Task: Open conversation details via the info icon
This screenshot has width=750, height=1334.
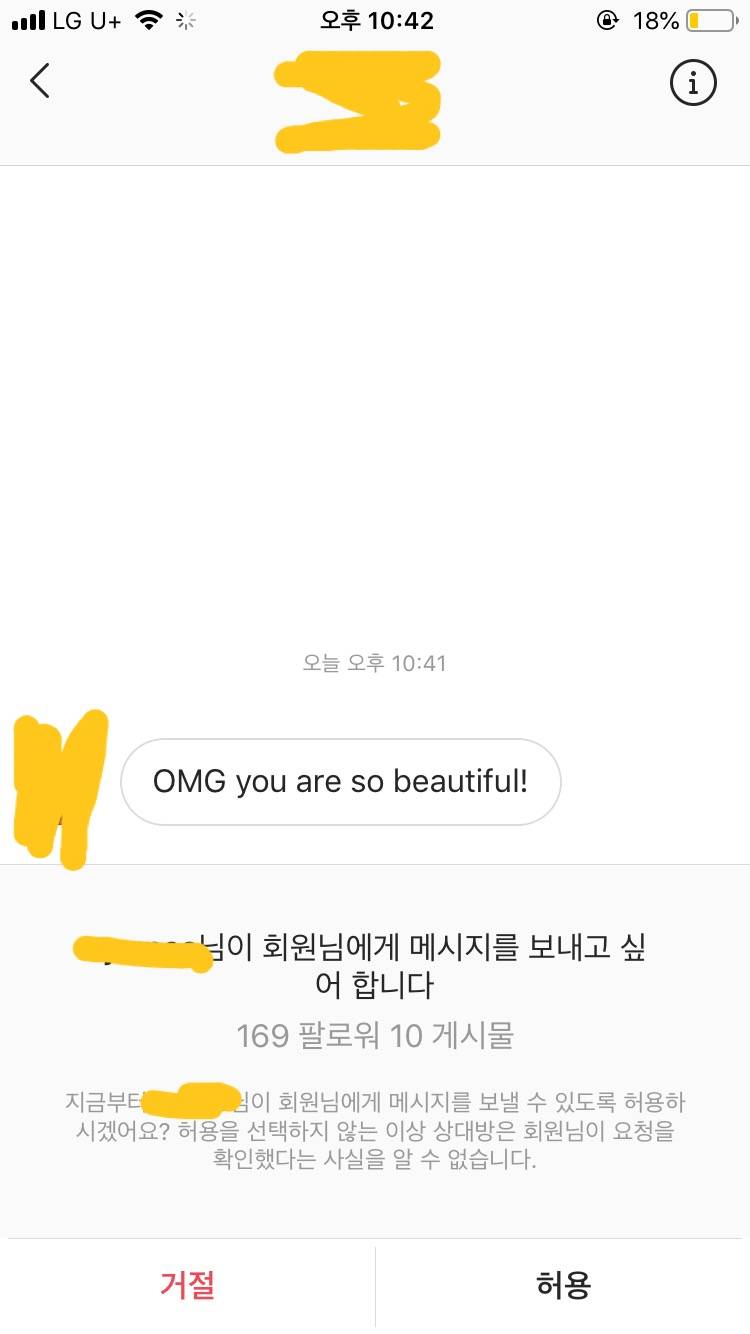Action: [x=693, y=83]
